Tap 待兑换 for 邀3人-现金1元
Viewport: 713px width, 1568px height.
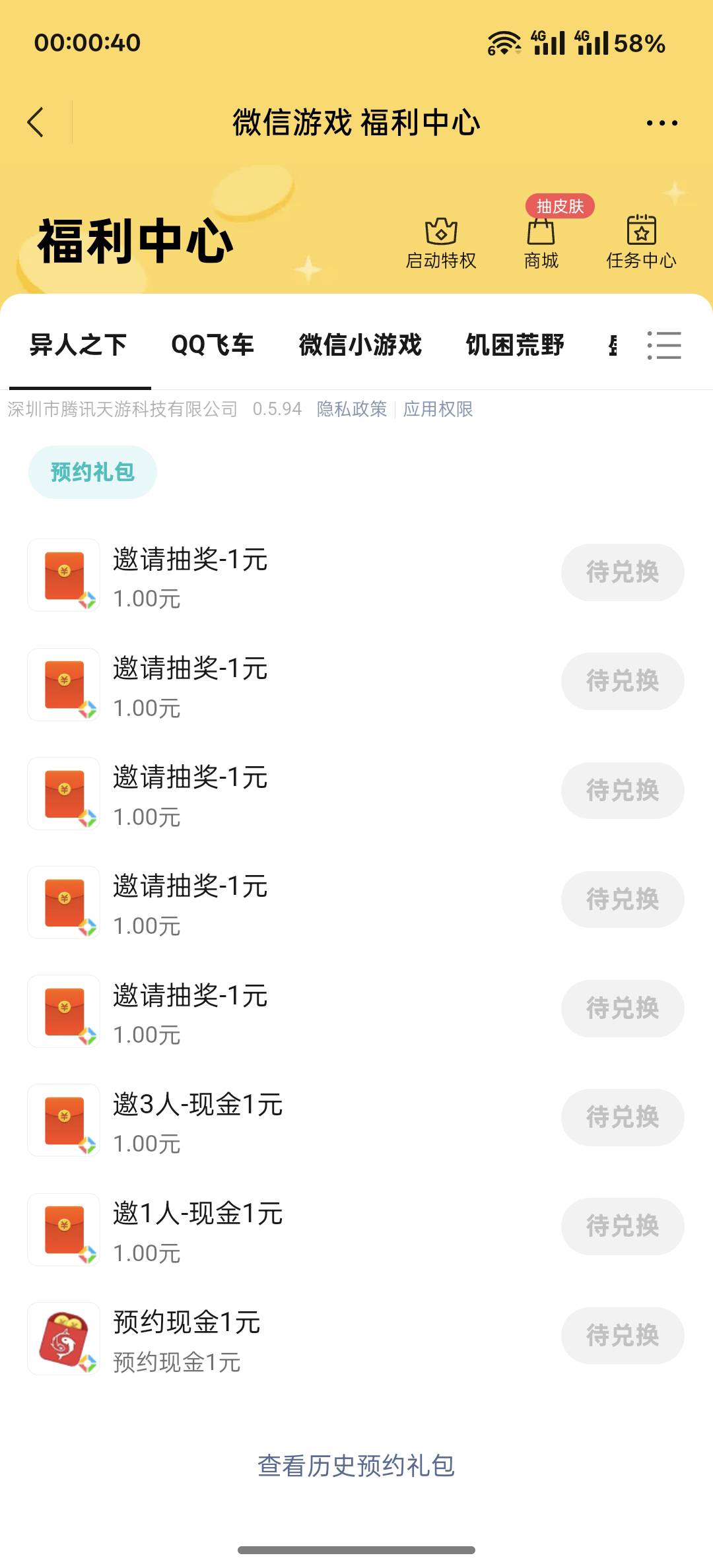pos(623,1117)
